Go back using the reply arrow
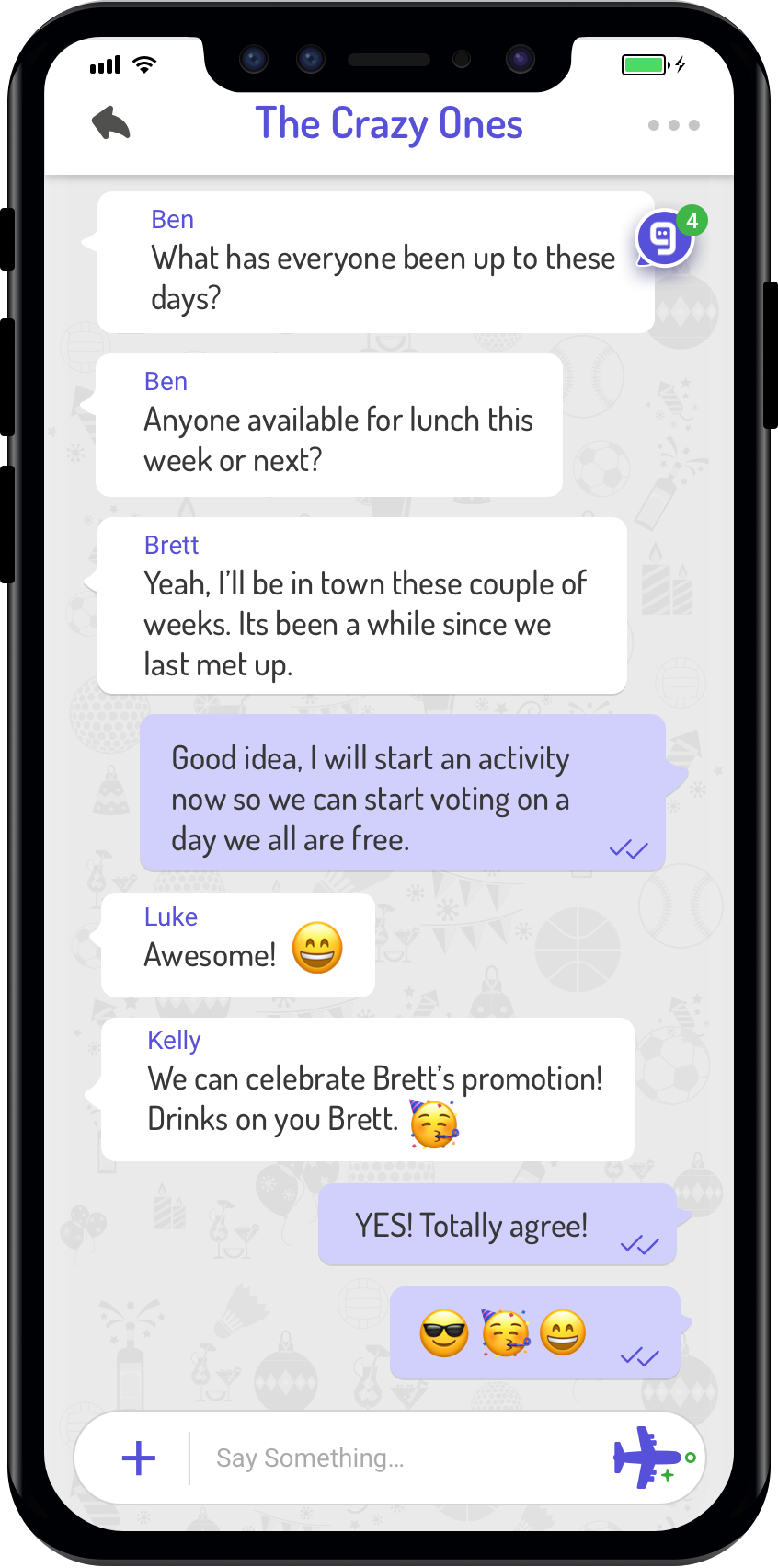The height and width of the screenshot is (1568, 778). pos(111,123)
